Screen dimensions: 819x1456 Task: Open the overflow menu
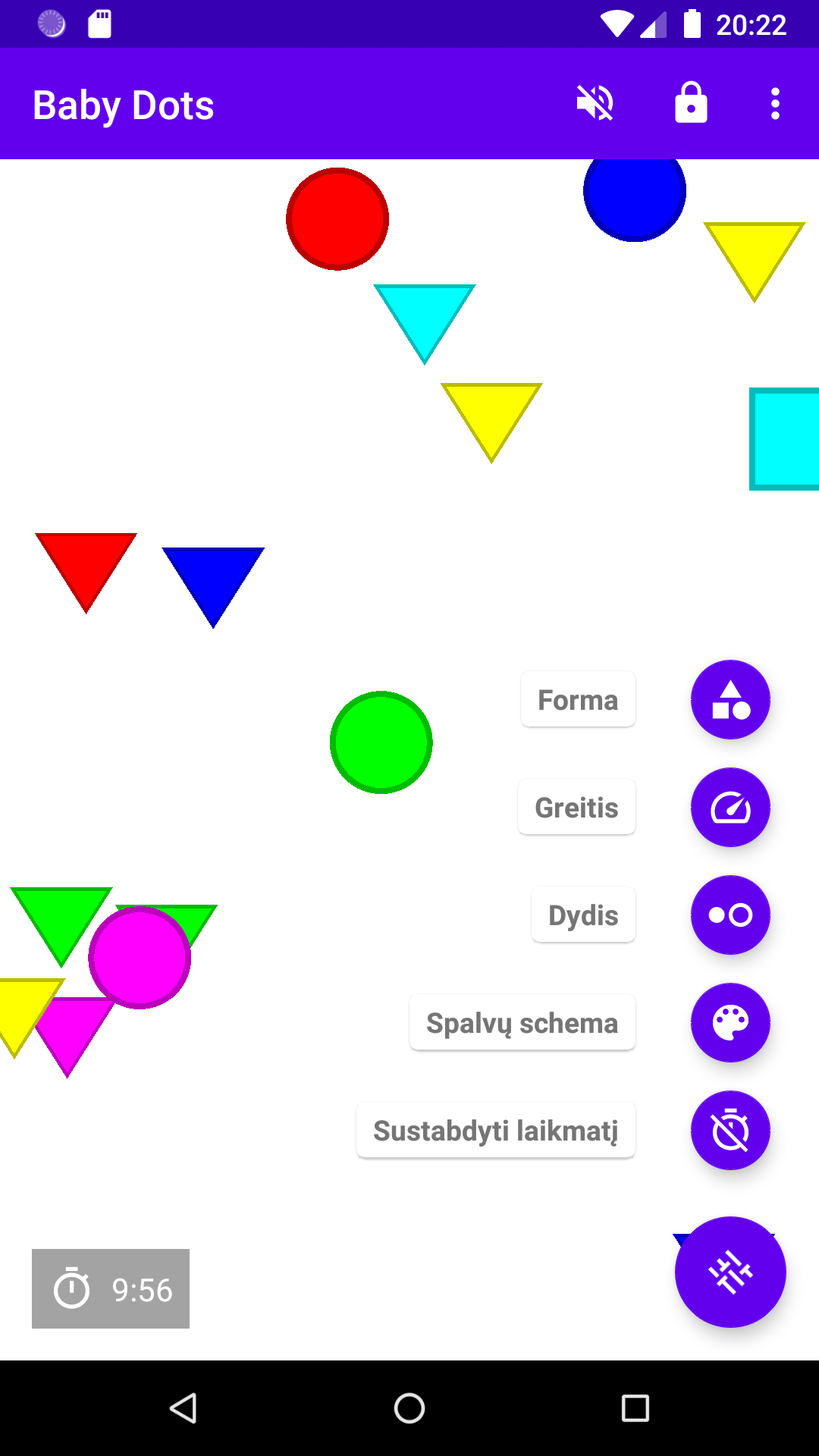point(775,103)
